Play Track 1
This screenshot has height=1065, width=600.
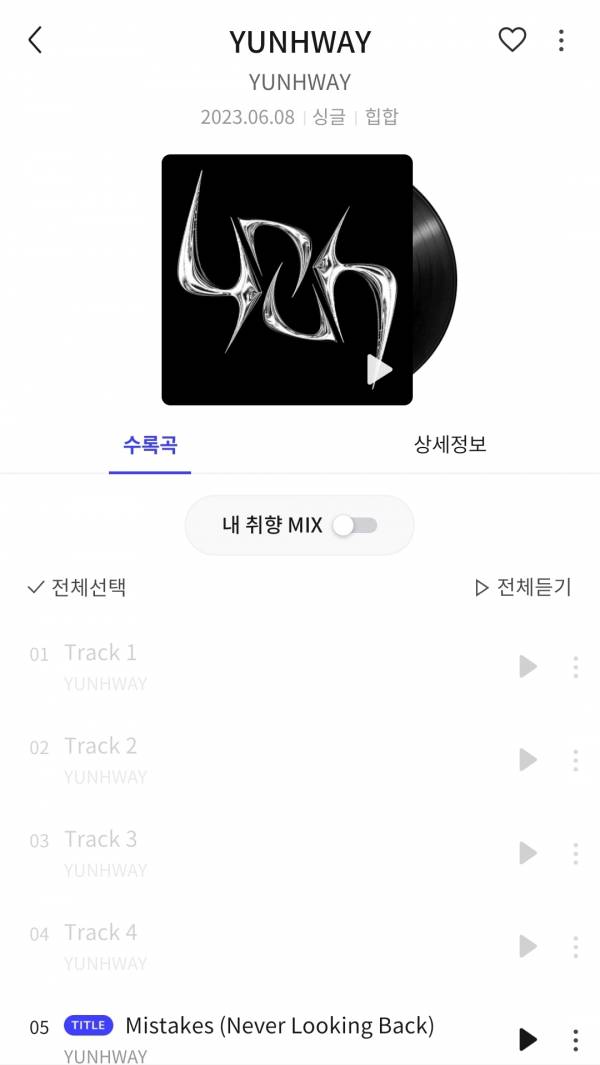[x=528, y=666]
